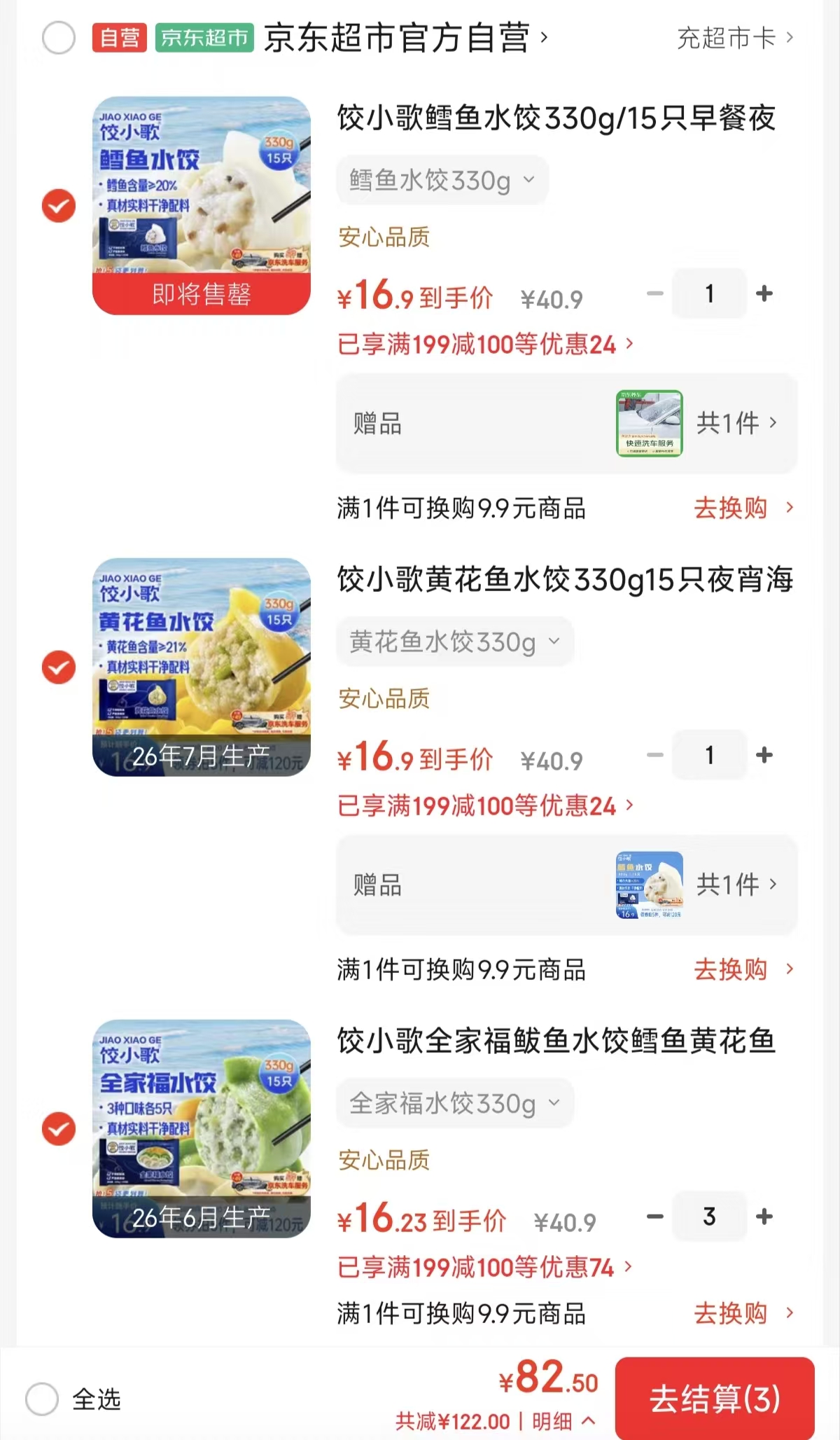Uncheck the 全家福水饺 item
Screen dimensions: 840x1440
(59, 1129)
